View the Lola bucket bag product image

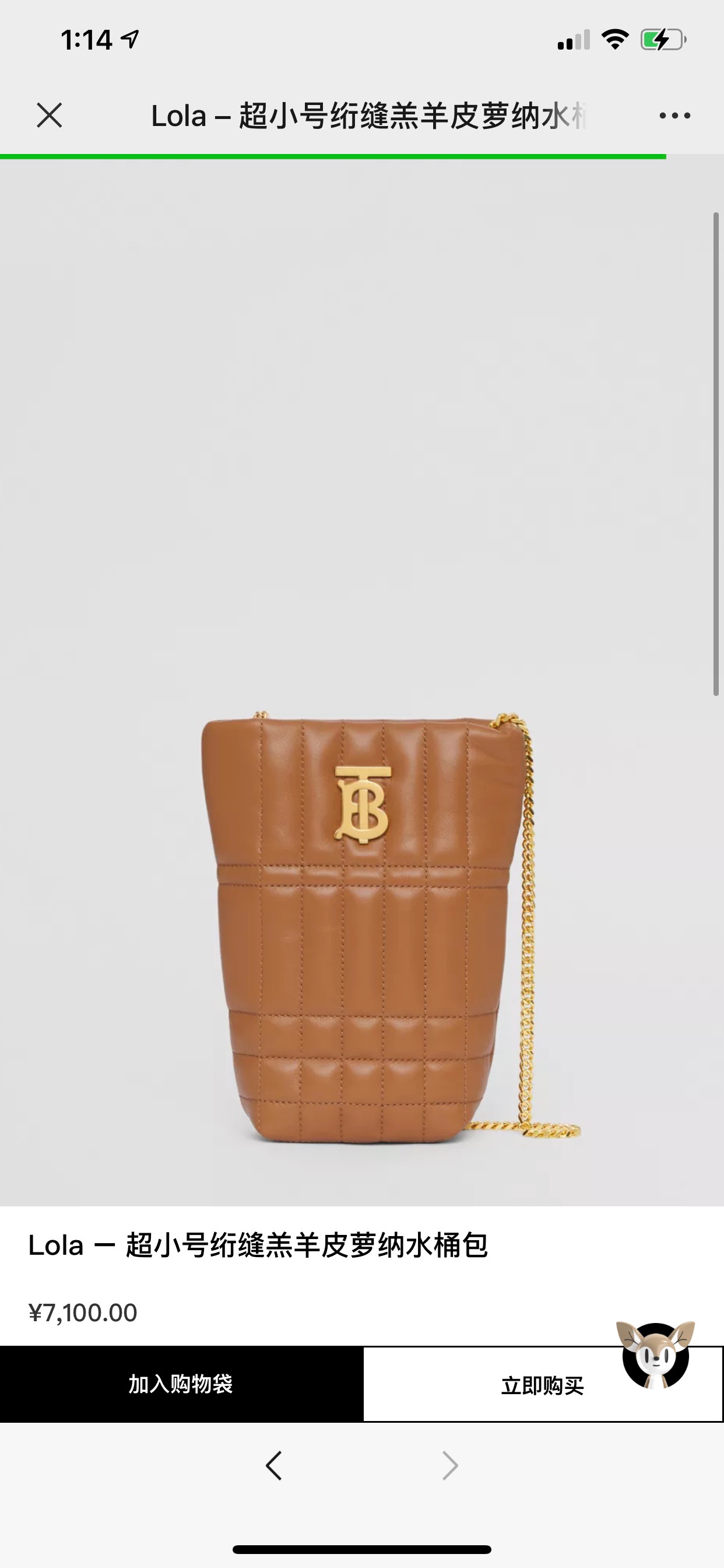pos(362,925)
